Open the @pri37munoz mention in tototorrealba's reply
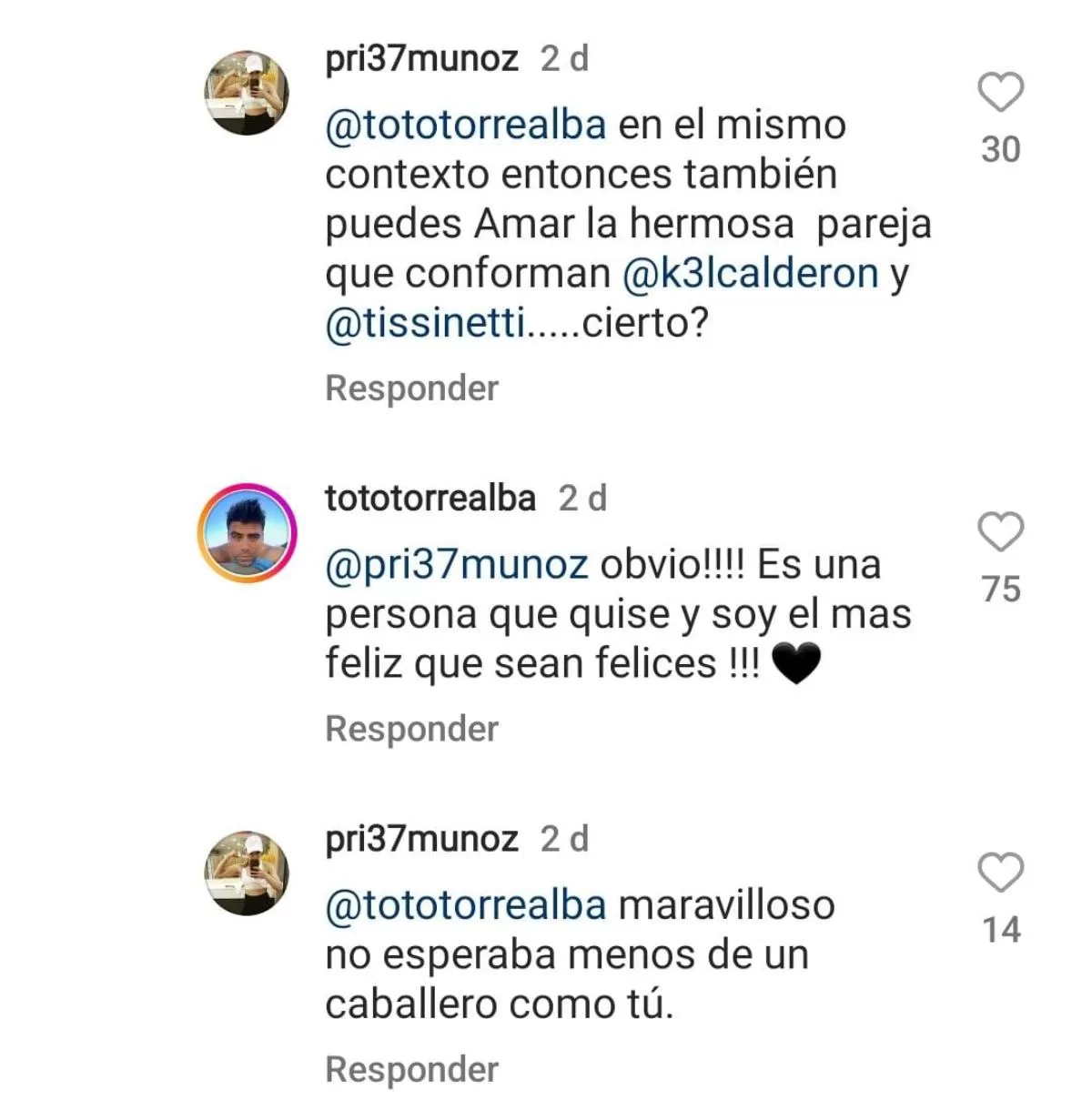 pyautogui.click(x=456, y=565)
